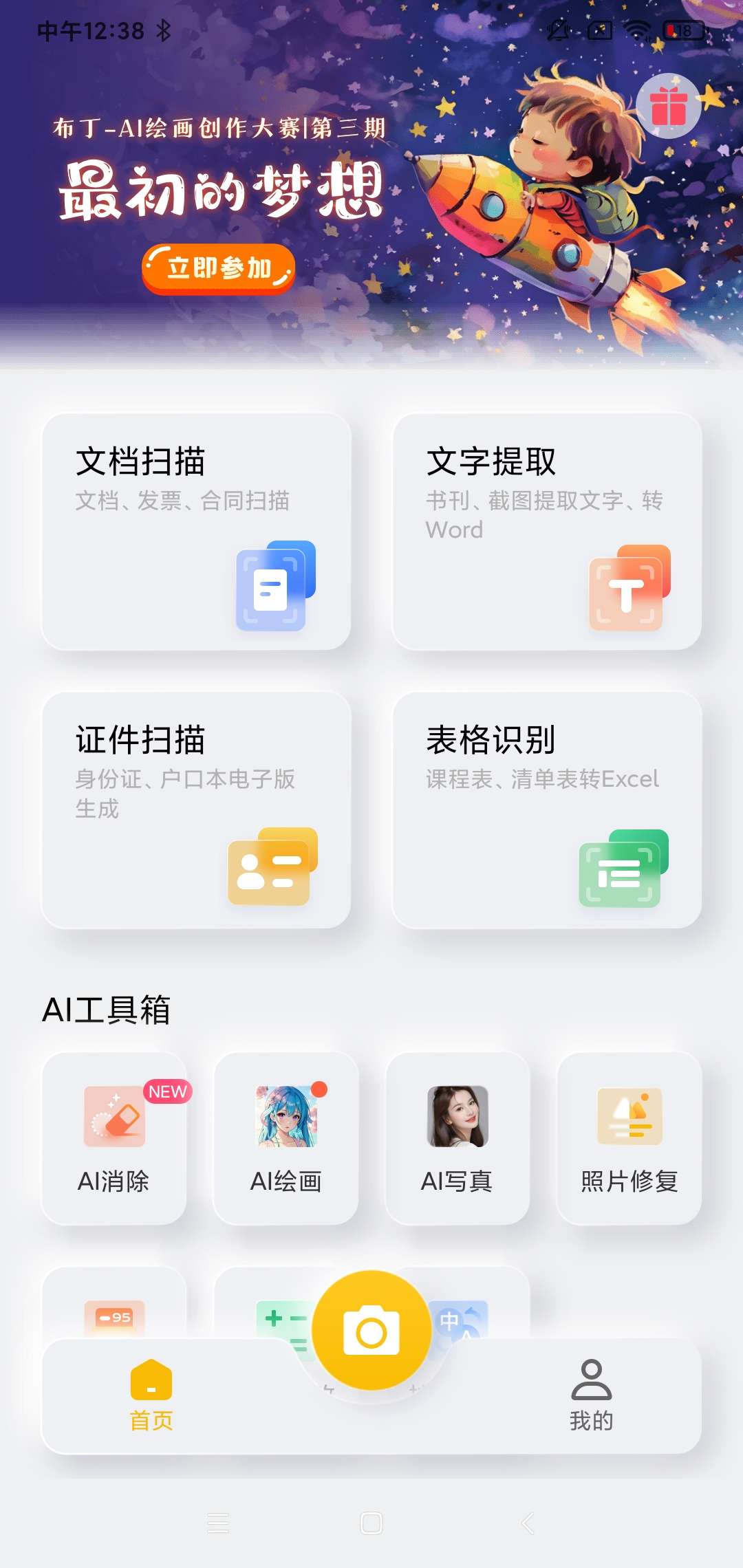Image resolution: width=743 pixels, height=1568 pixels.
Task: Open the gift box icon
Action: (x=668, y=107)
